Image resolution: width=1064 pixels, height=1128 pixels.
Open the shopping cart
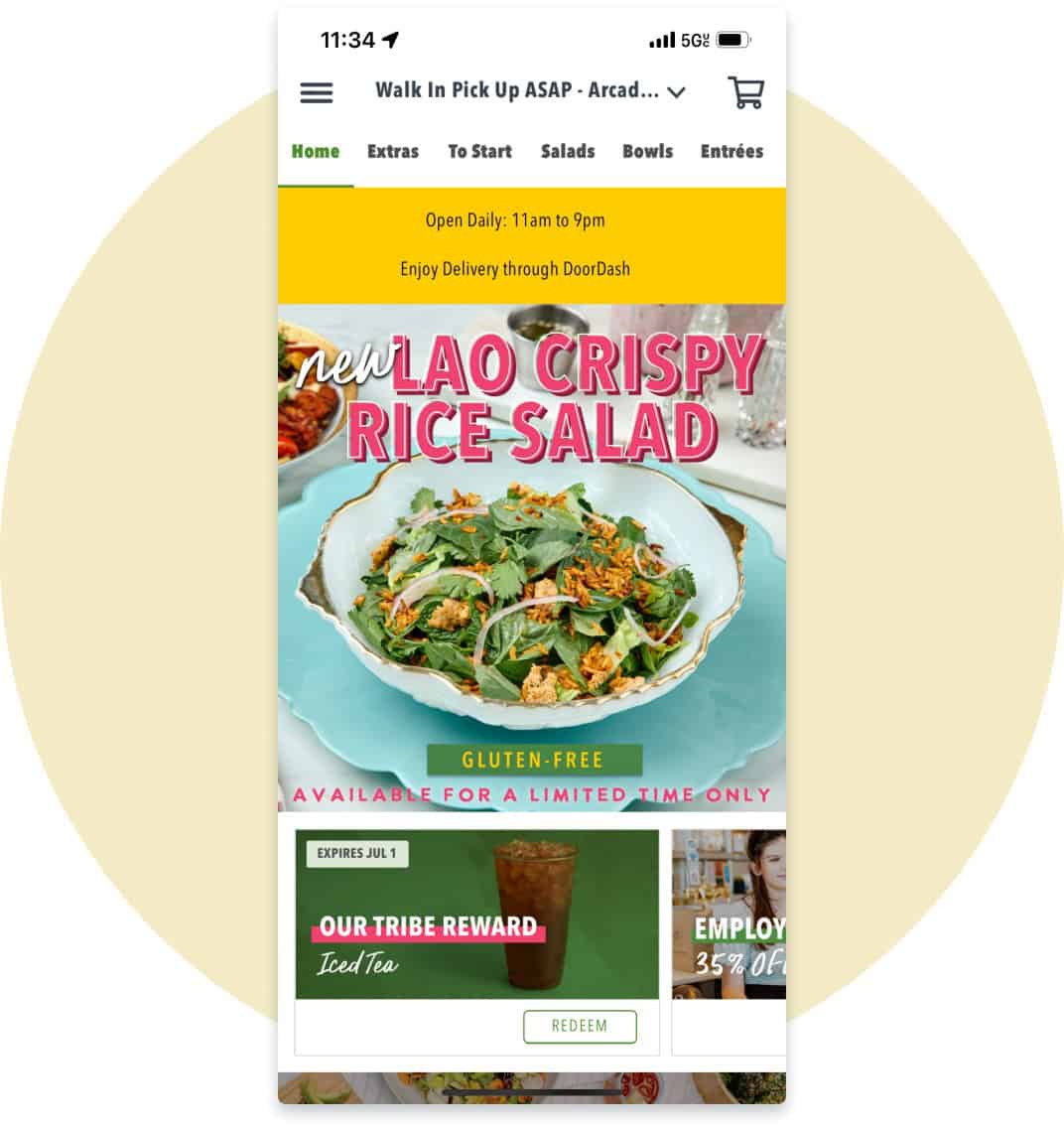(746, 90)
